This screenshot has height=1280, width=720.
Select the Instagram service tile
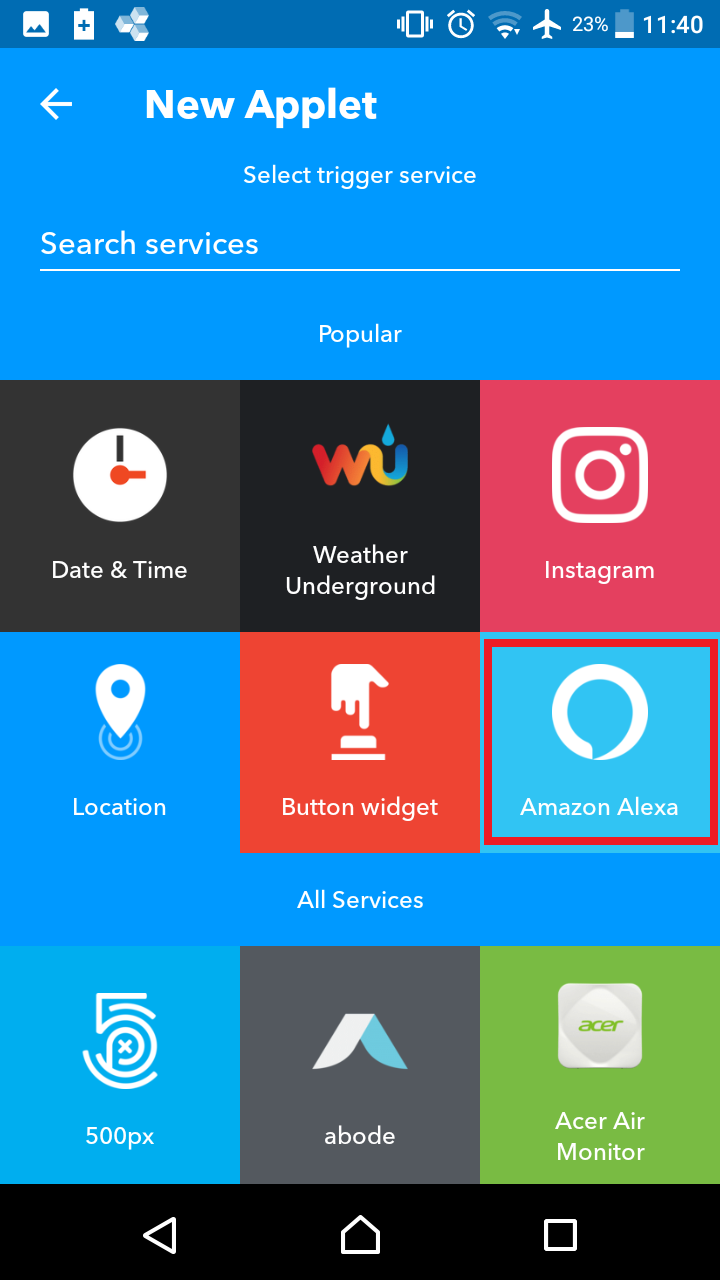[x=600, y=506]
